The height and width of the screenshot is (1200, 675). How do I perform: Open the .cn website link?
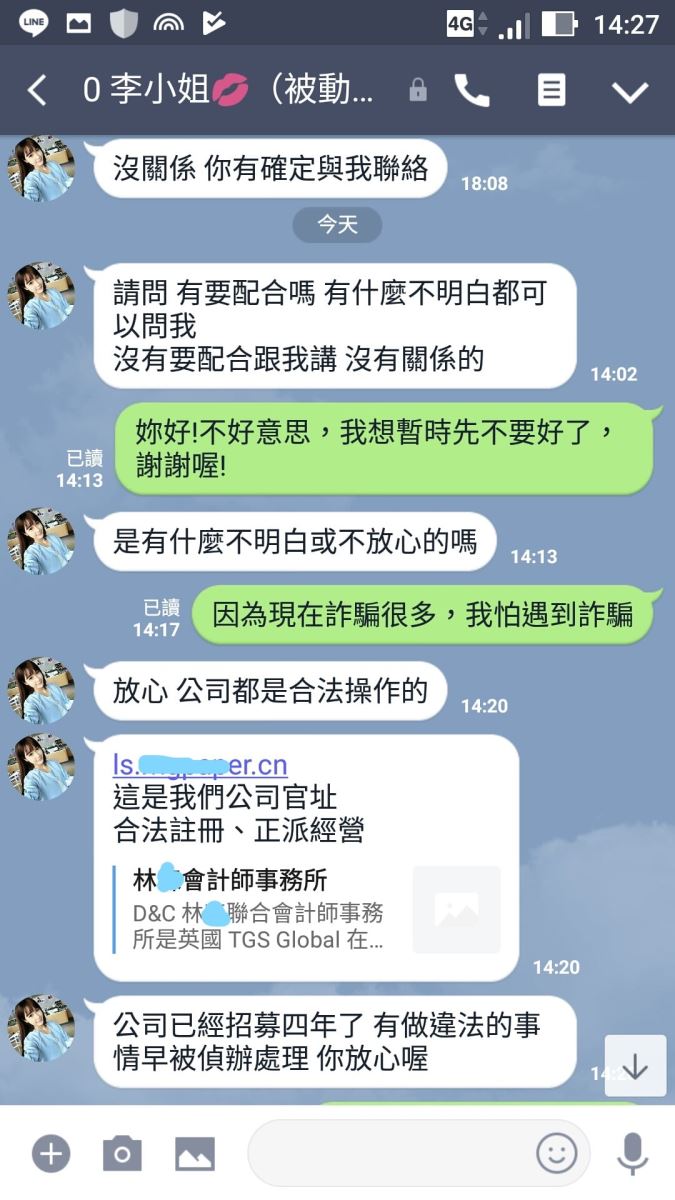pos(200,766)
